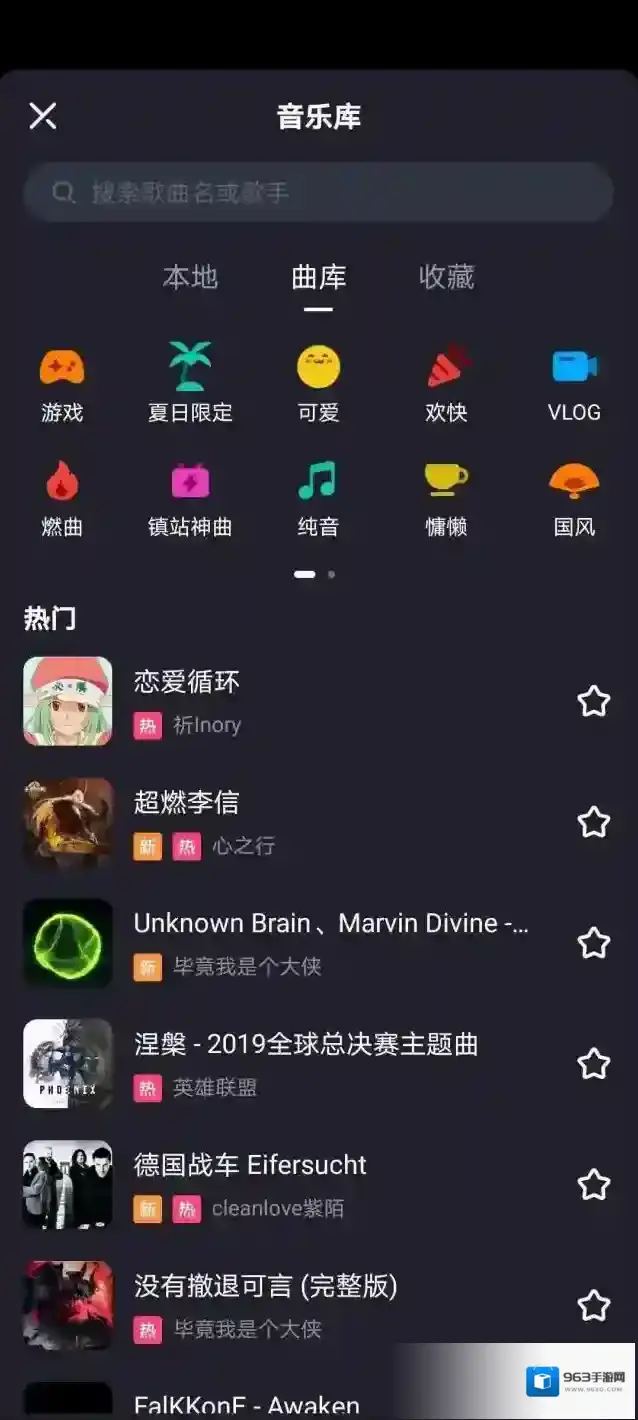Pick the Unknown Brain、Marvin Divine track
This screenshot has width=638, height=1420.
pyautogui.click(x=330, y=942)
